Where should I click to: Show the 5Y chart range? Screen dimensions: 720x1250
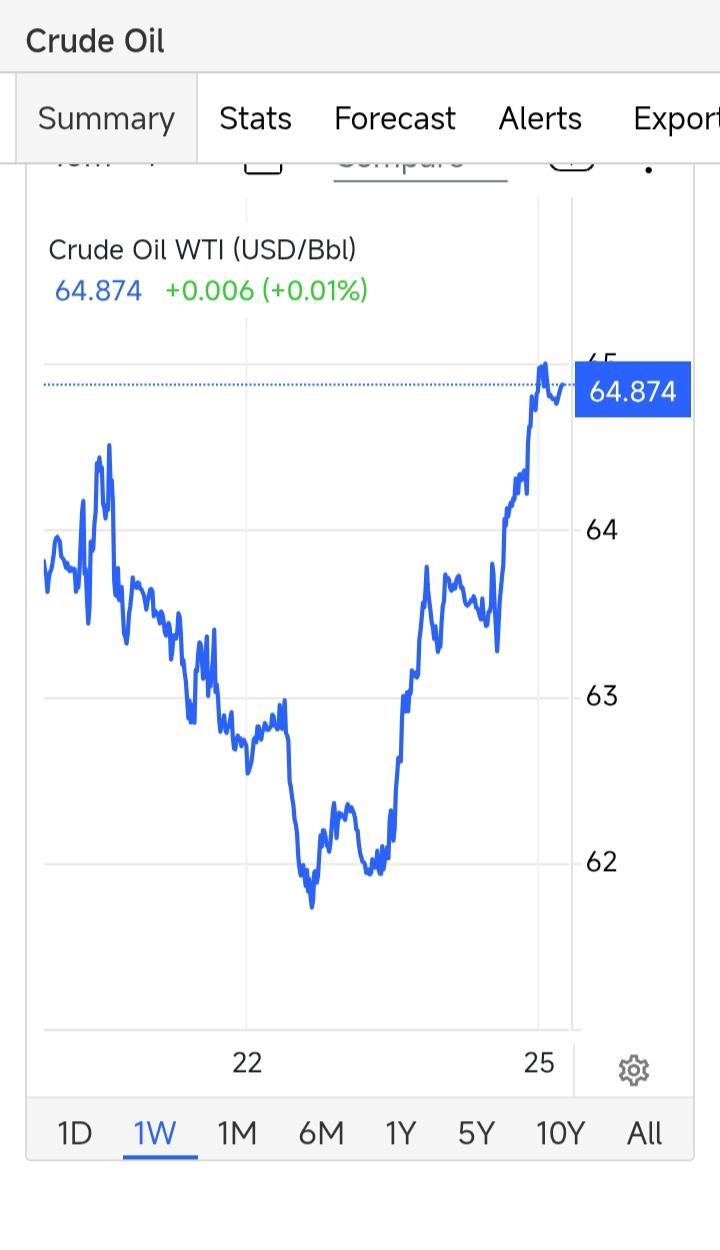[476, 1133]
